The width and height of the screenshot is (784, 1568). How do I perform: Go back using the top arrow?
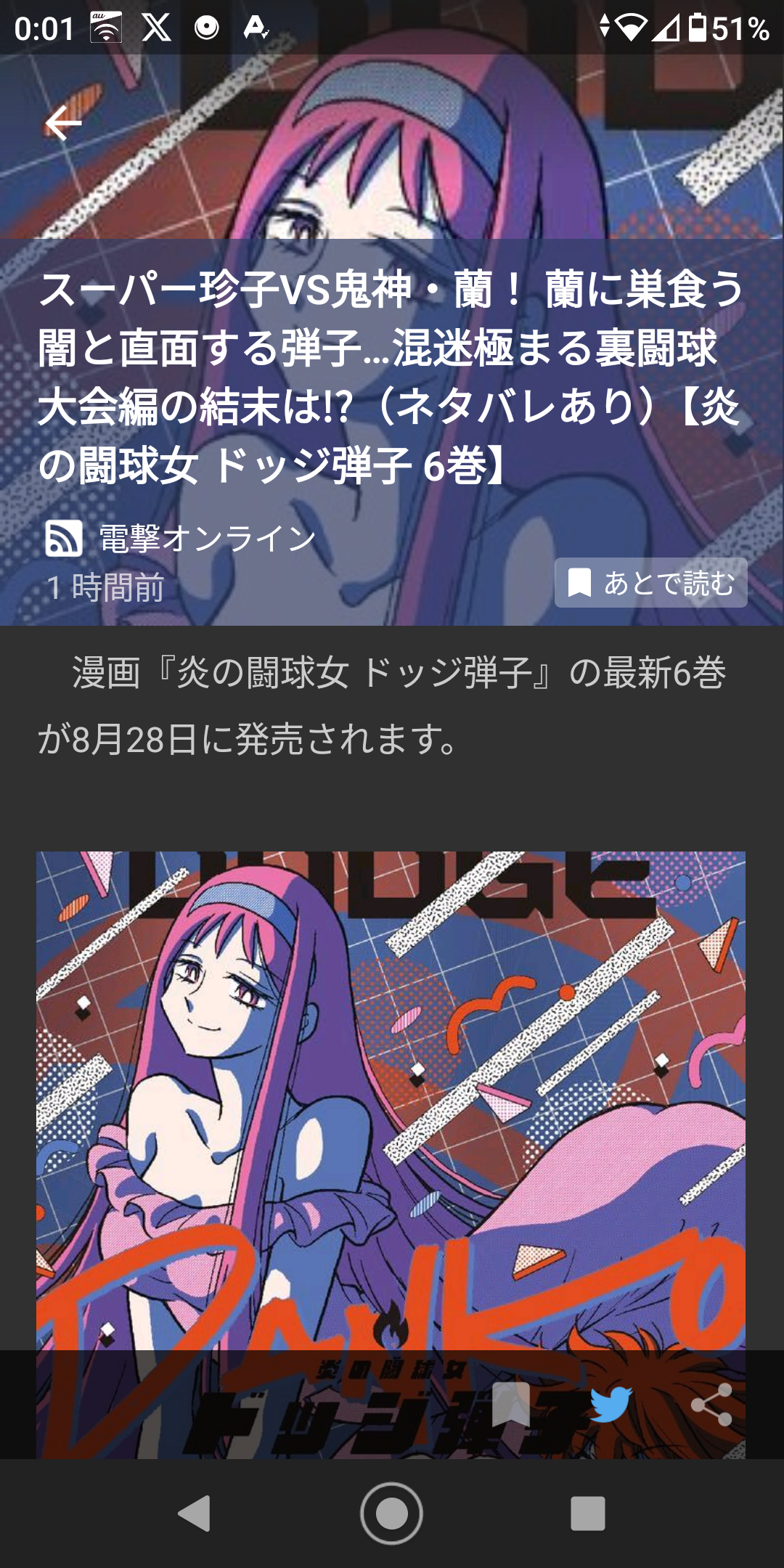coord(63,123)
